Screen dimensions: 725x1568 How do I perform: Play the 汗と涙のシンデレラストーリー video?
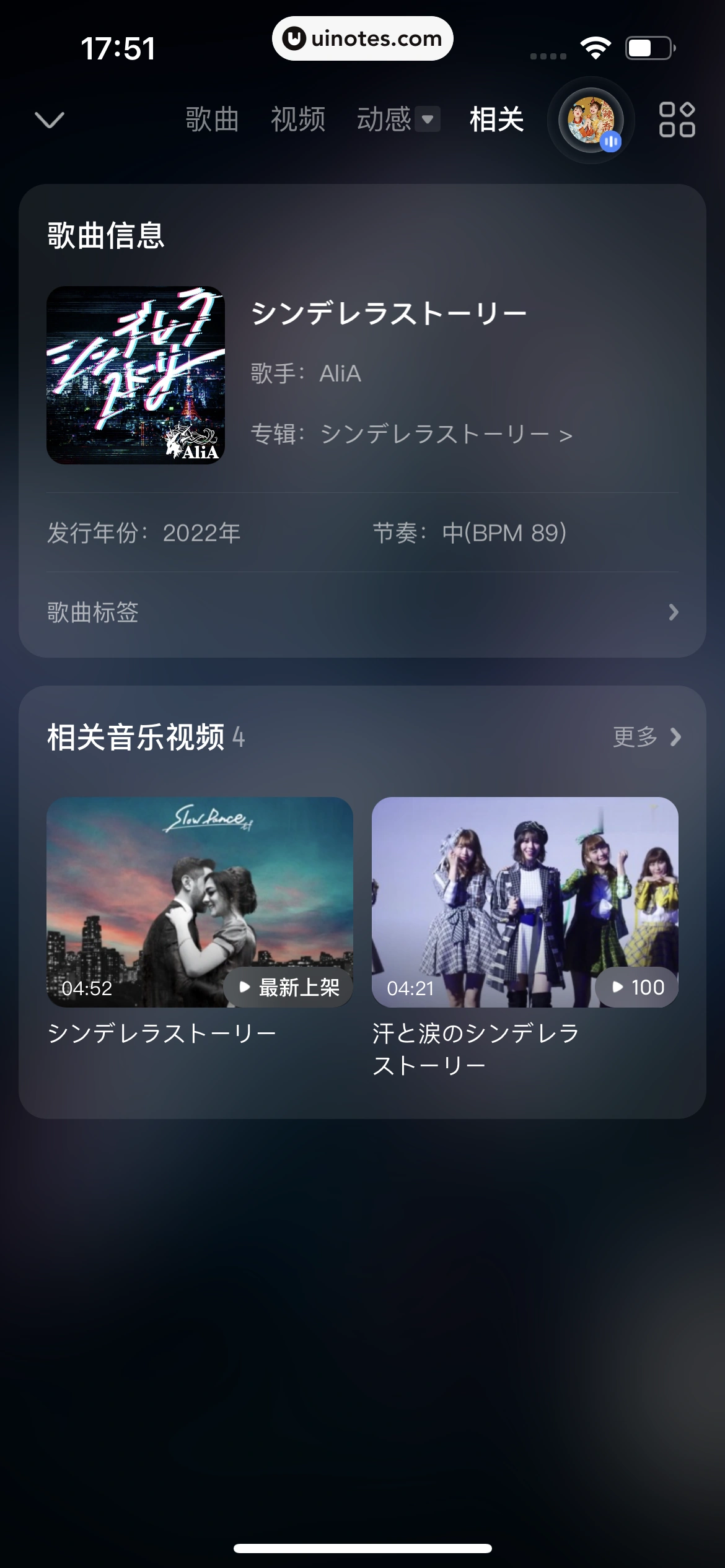(525, 902)
